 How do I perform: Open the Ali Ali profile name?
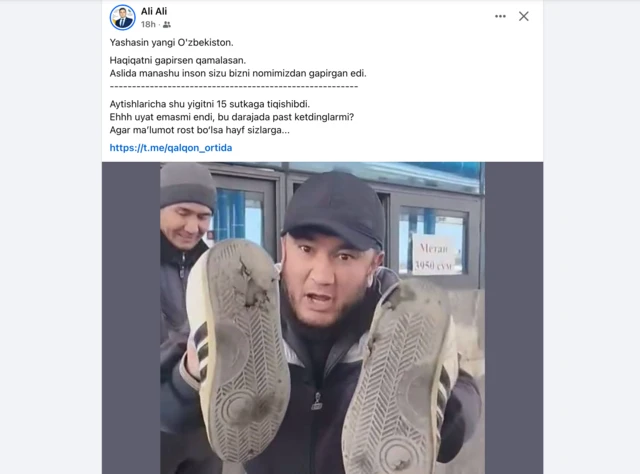pos(153,11)
